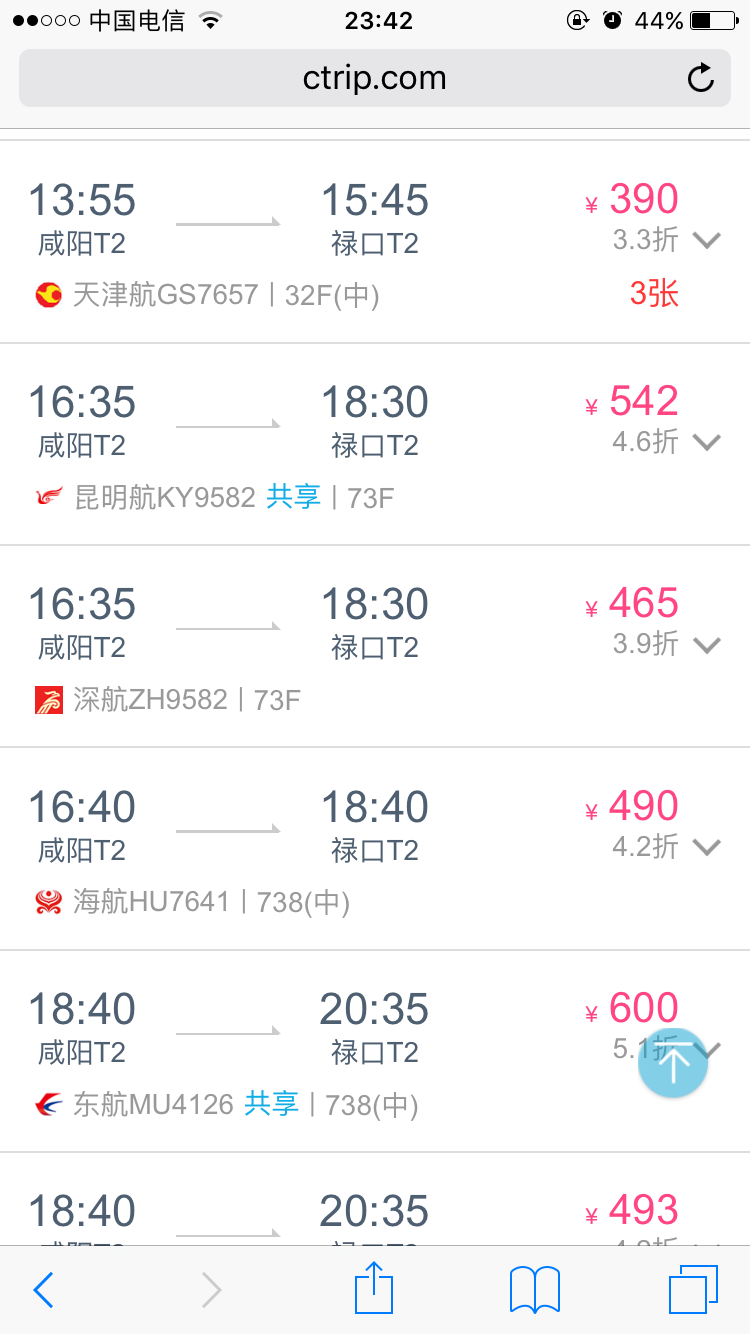Go back to the previous page in Safari
Viewport: 750px width, 1334px height.
[43, 1290]
